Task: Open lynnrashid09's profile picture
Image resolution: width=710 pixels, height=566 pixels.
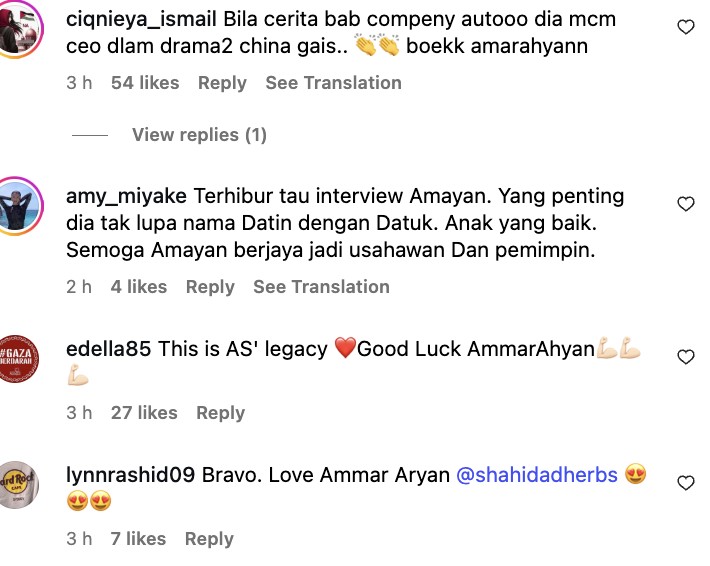Action: click(20, 485)
